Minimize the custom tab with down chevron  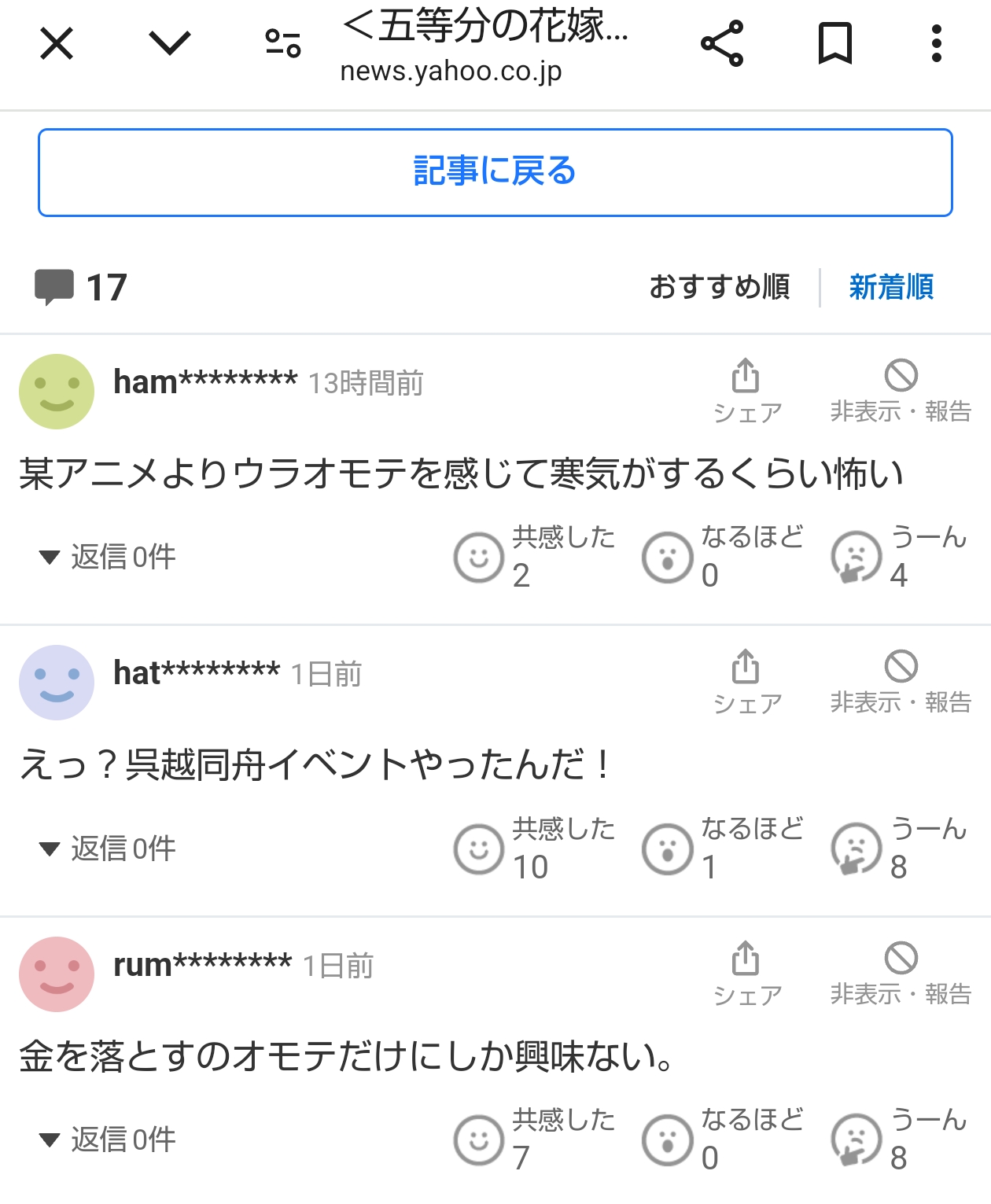[170, 43]
